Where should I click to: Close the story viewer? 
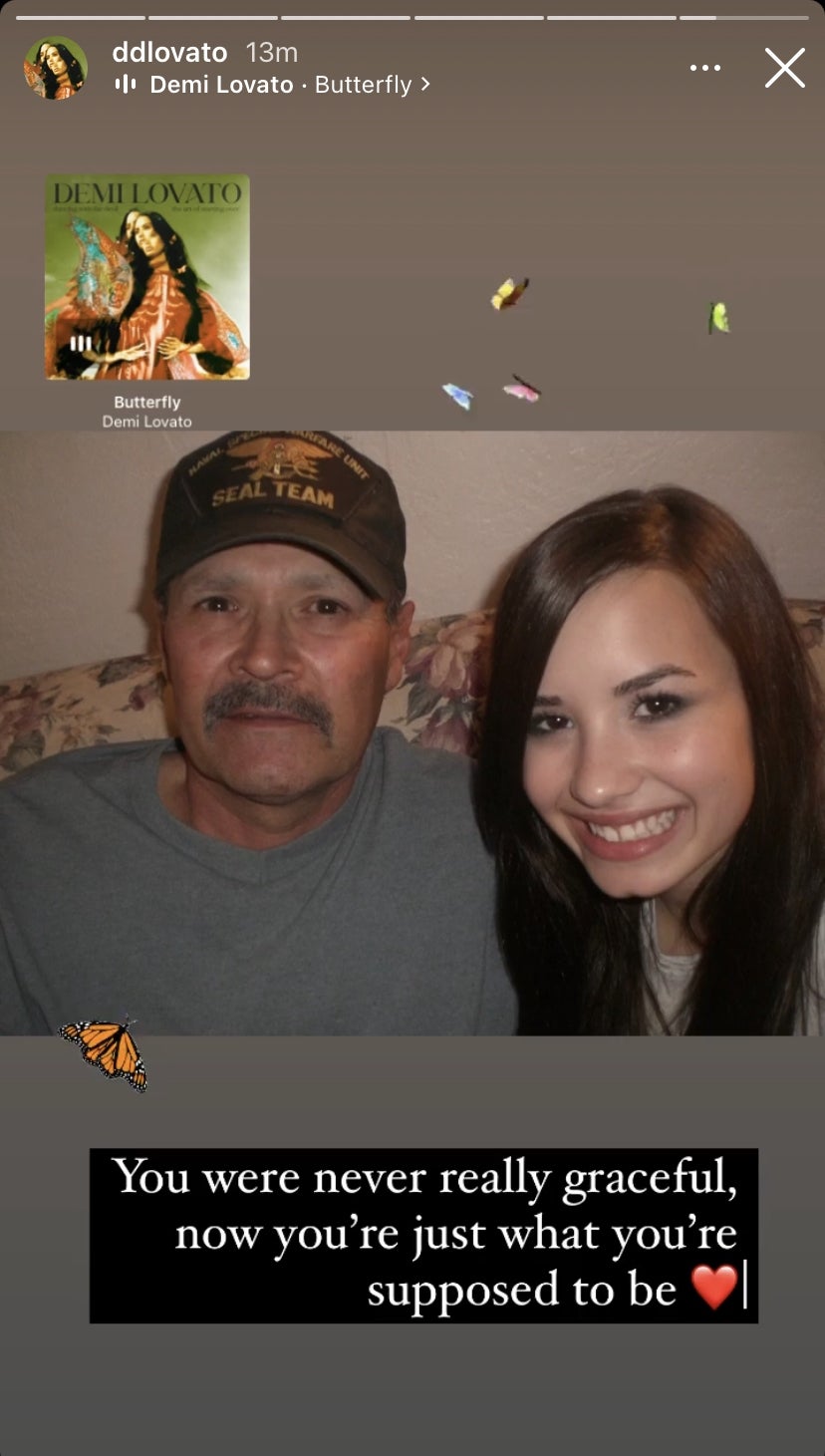coord(784,69)
